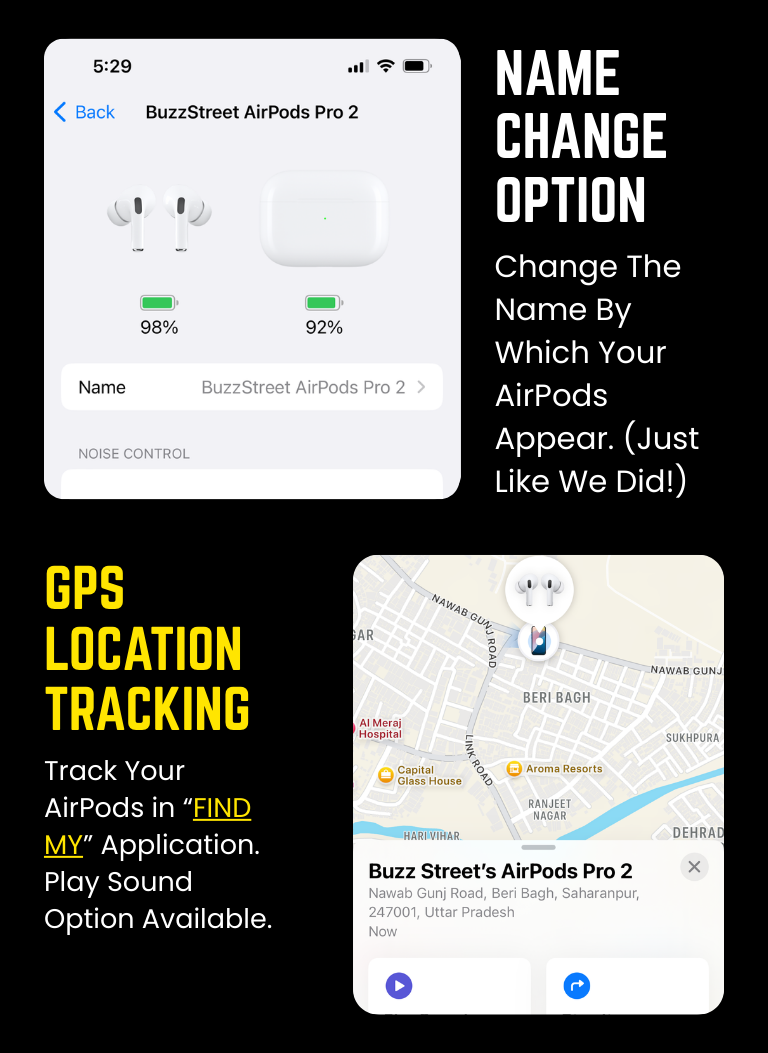The width and height of the screenshot is (768, 1053).
Task: Tap the 98% battery level indicator
Action: click(x=158, y=326)
